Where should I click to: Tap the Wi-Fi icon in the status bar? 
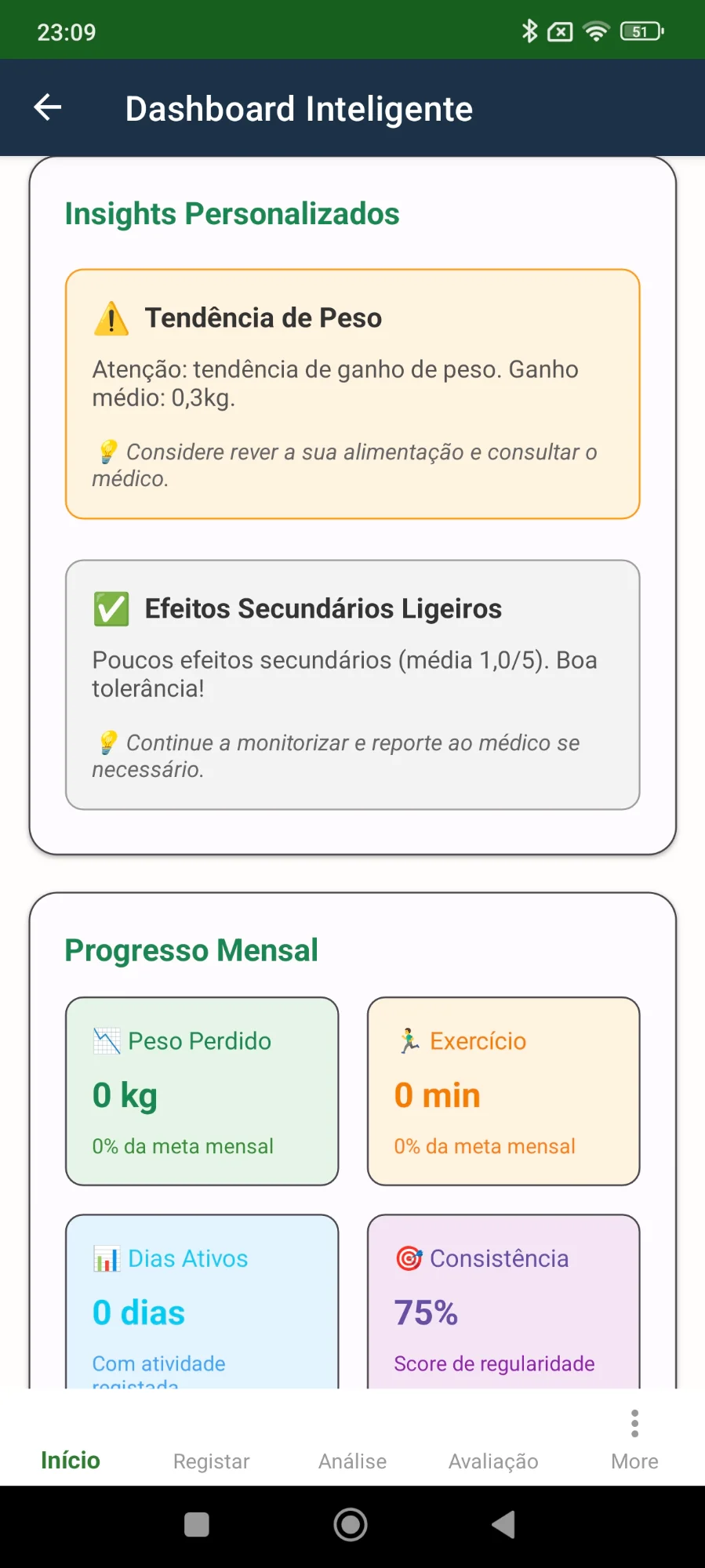click(x=596, y=31)
